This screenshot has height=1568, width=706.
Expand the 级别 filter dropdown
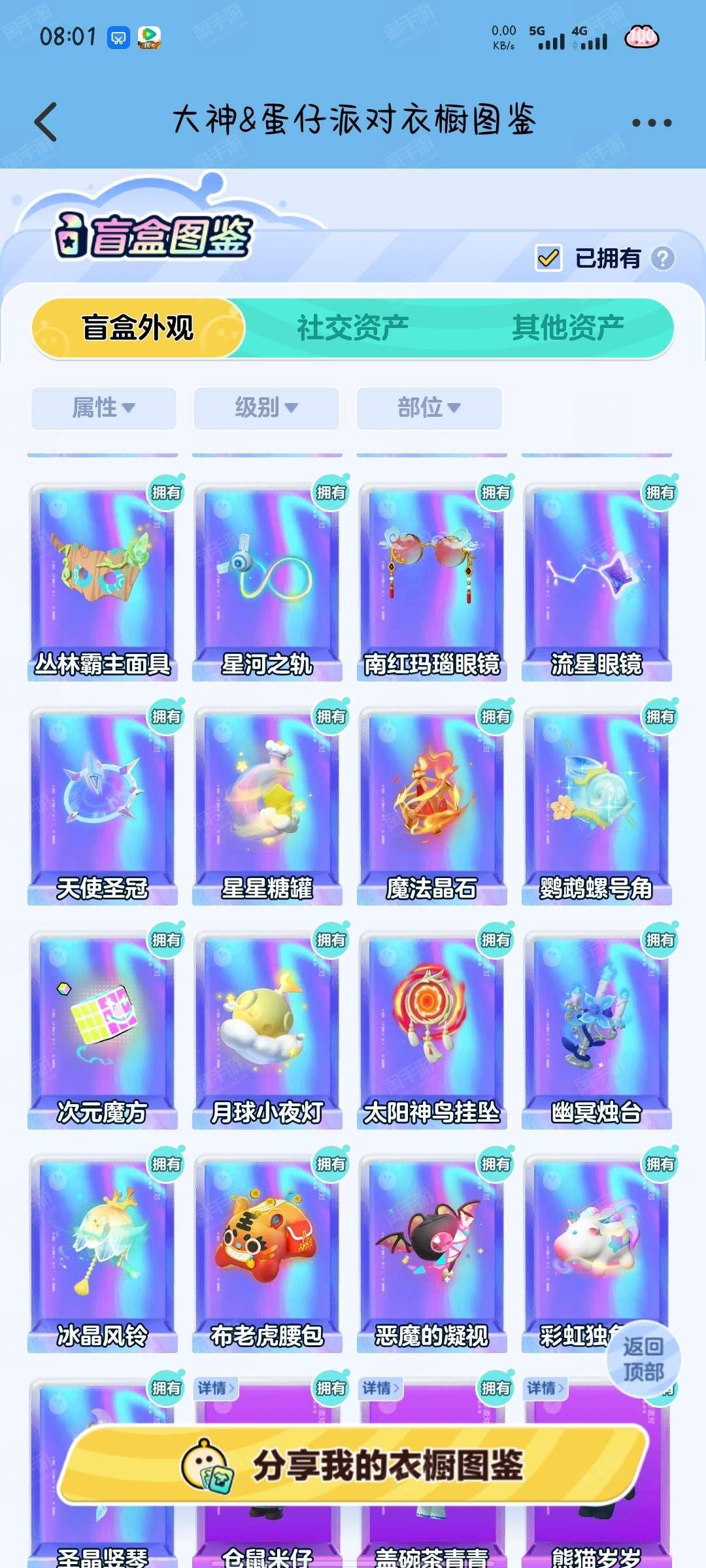(266, 408)
